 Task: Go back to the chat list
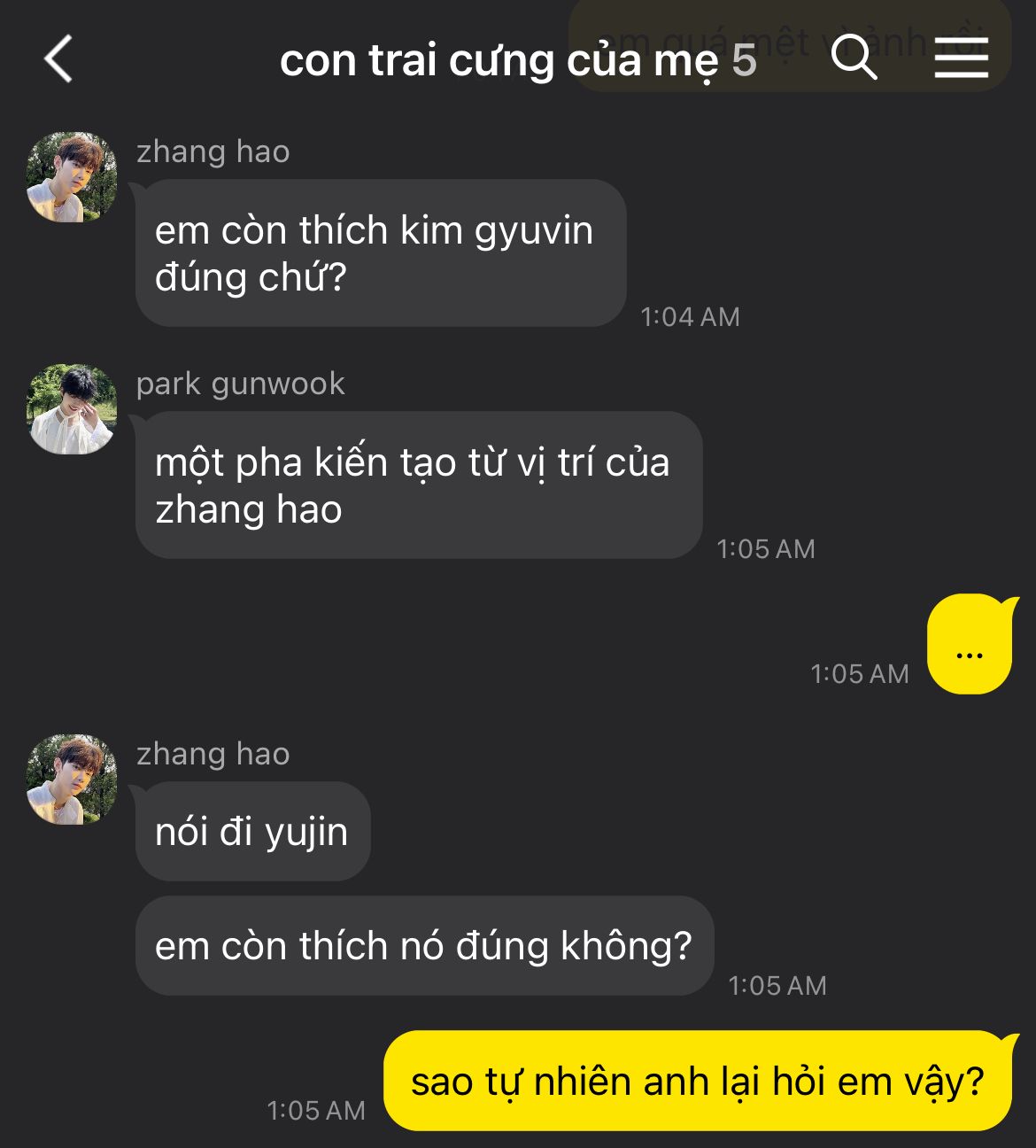point(58,59)
